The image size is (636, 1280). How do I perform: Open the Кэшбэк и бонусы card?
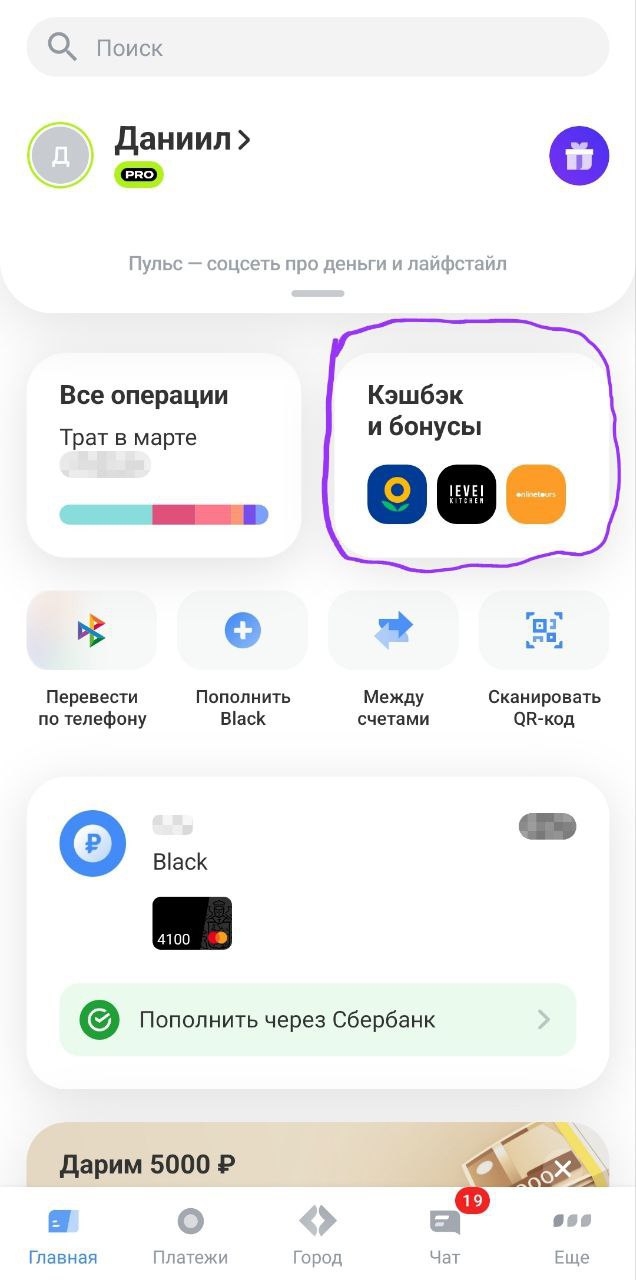(472, 455)
